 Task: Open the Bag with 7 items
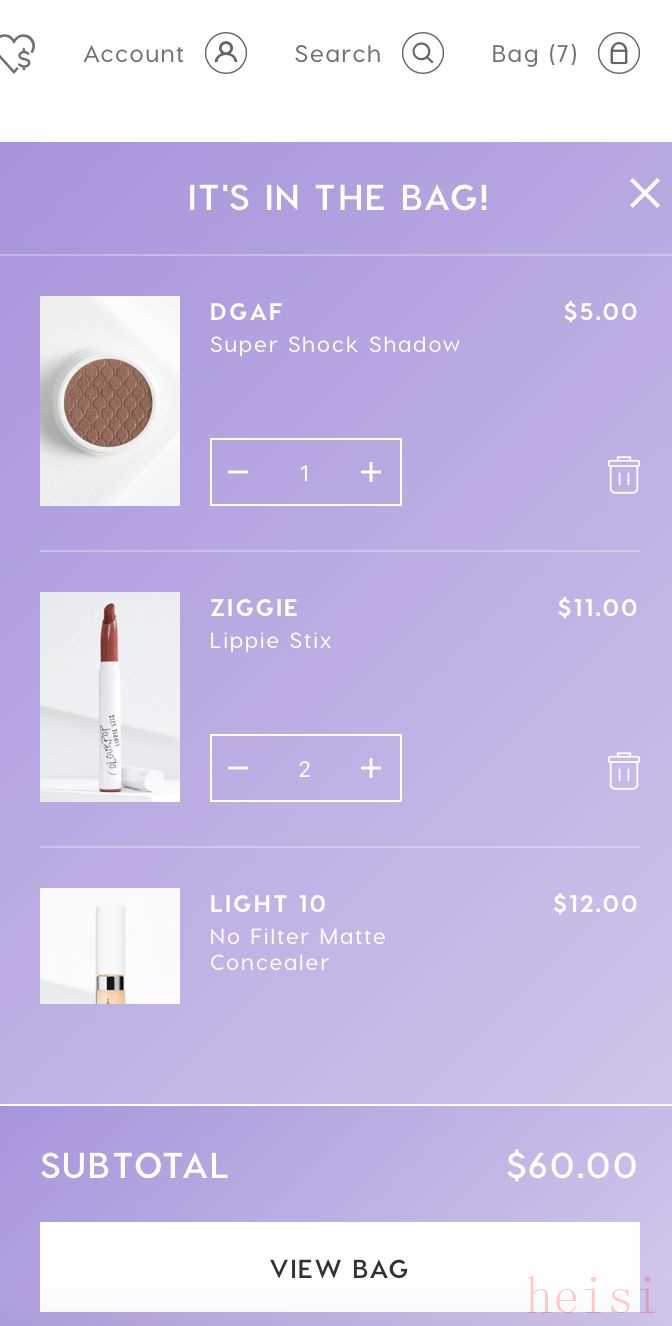(x=565, y=53)
